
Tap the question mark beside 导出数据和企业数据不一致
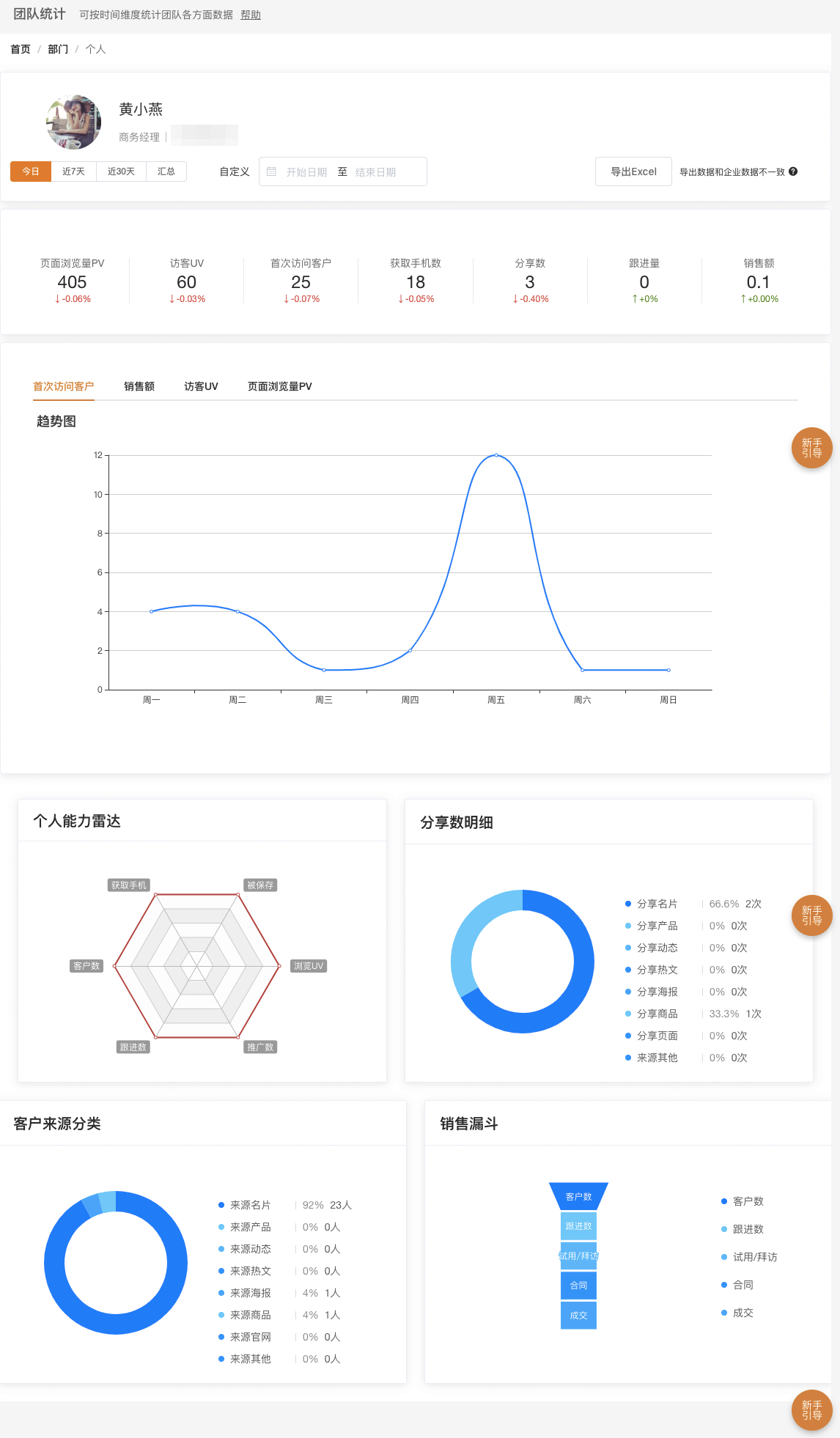pos(793,172)
